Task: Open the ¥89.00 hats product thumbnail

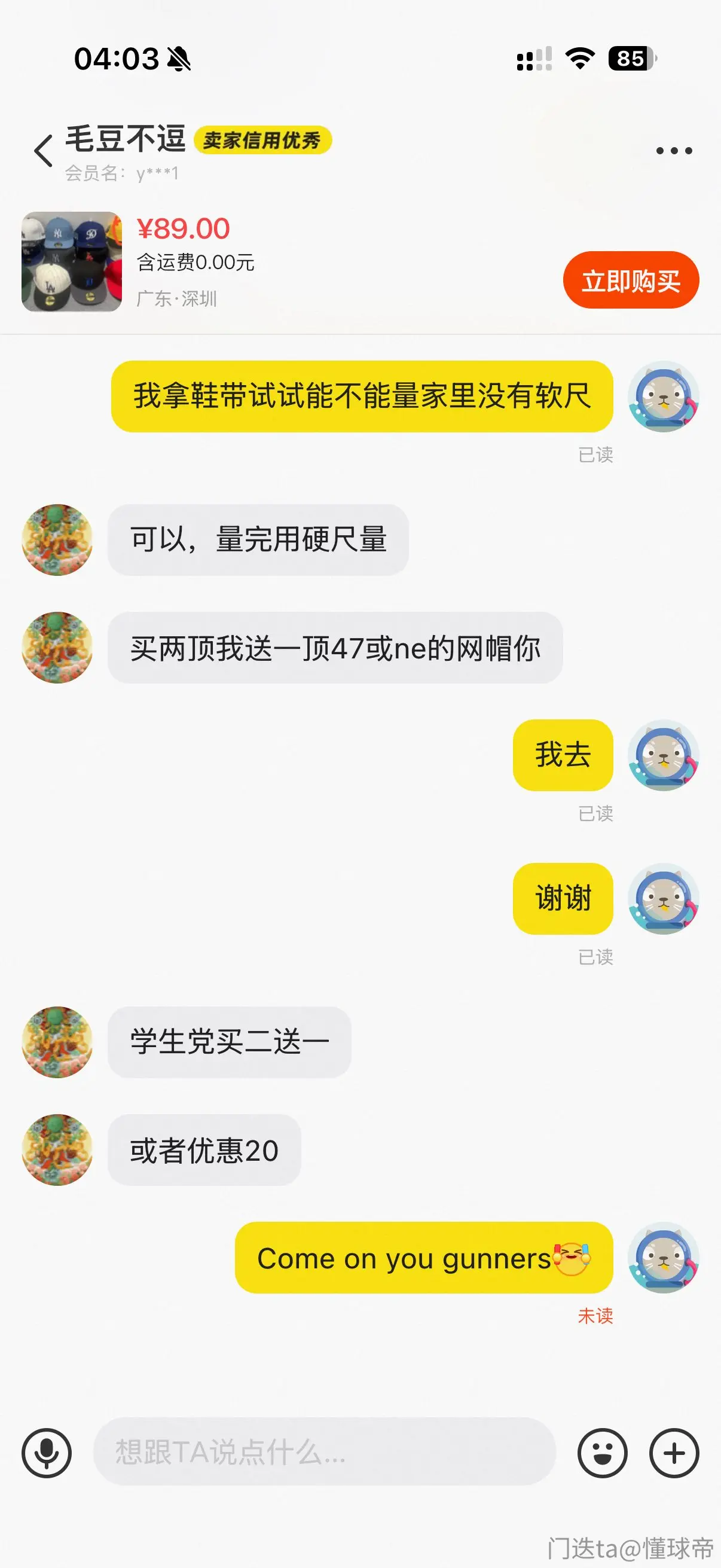Action: [x=72, y=262]
